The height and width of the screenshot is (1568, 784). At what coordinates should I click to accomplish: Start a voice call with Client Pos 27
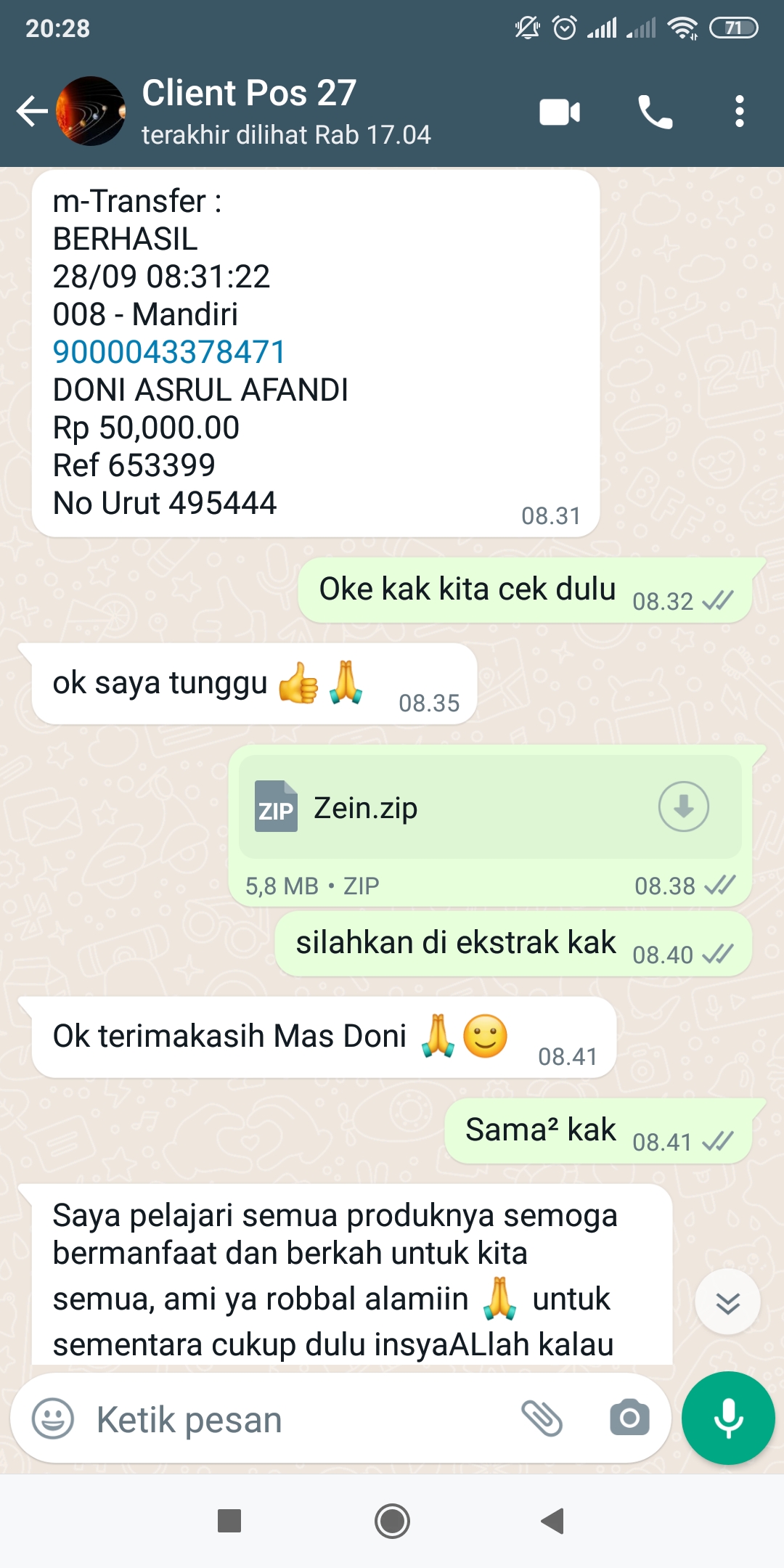click(655, 113)
